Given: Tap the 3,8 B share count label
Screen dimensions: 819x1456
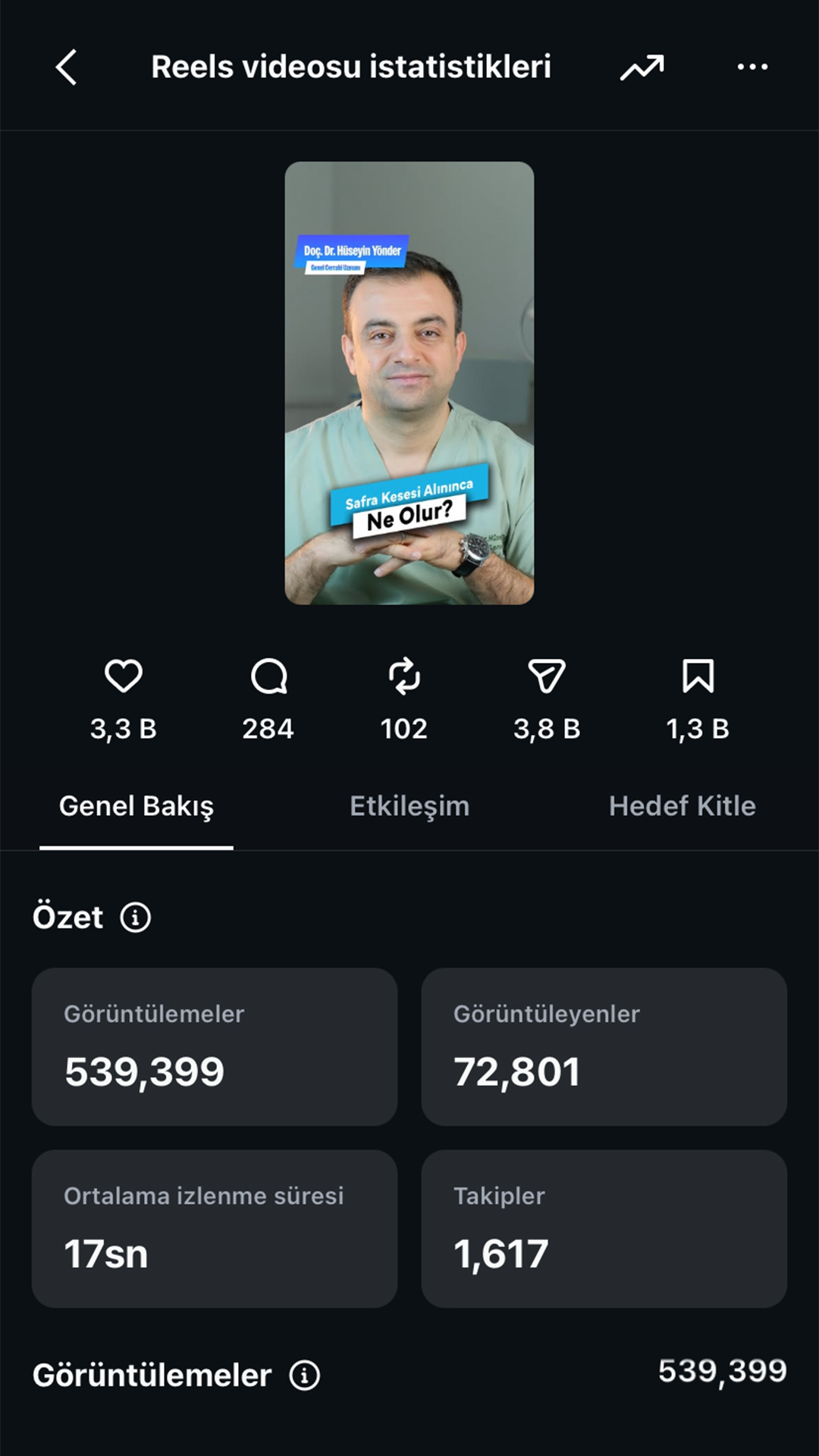Looking at the screenshot, I should tap(548, 730).
